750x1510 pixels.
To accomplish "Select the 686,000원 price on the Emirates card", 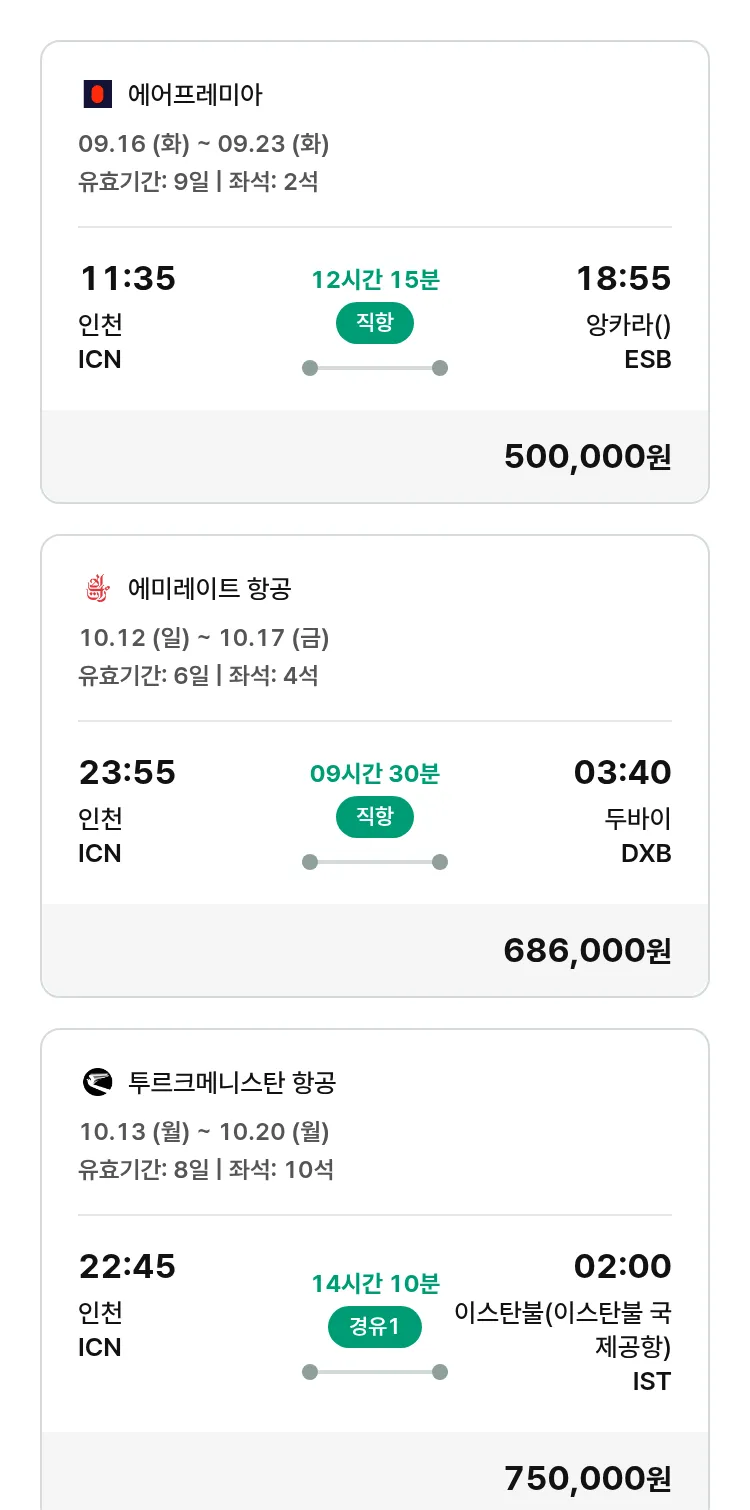I will pos(585,950).
